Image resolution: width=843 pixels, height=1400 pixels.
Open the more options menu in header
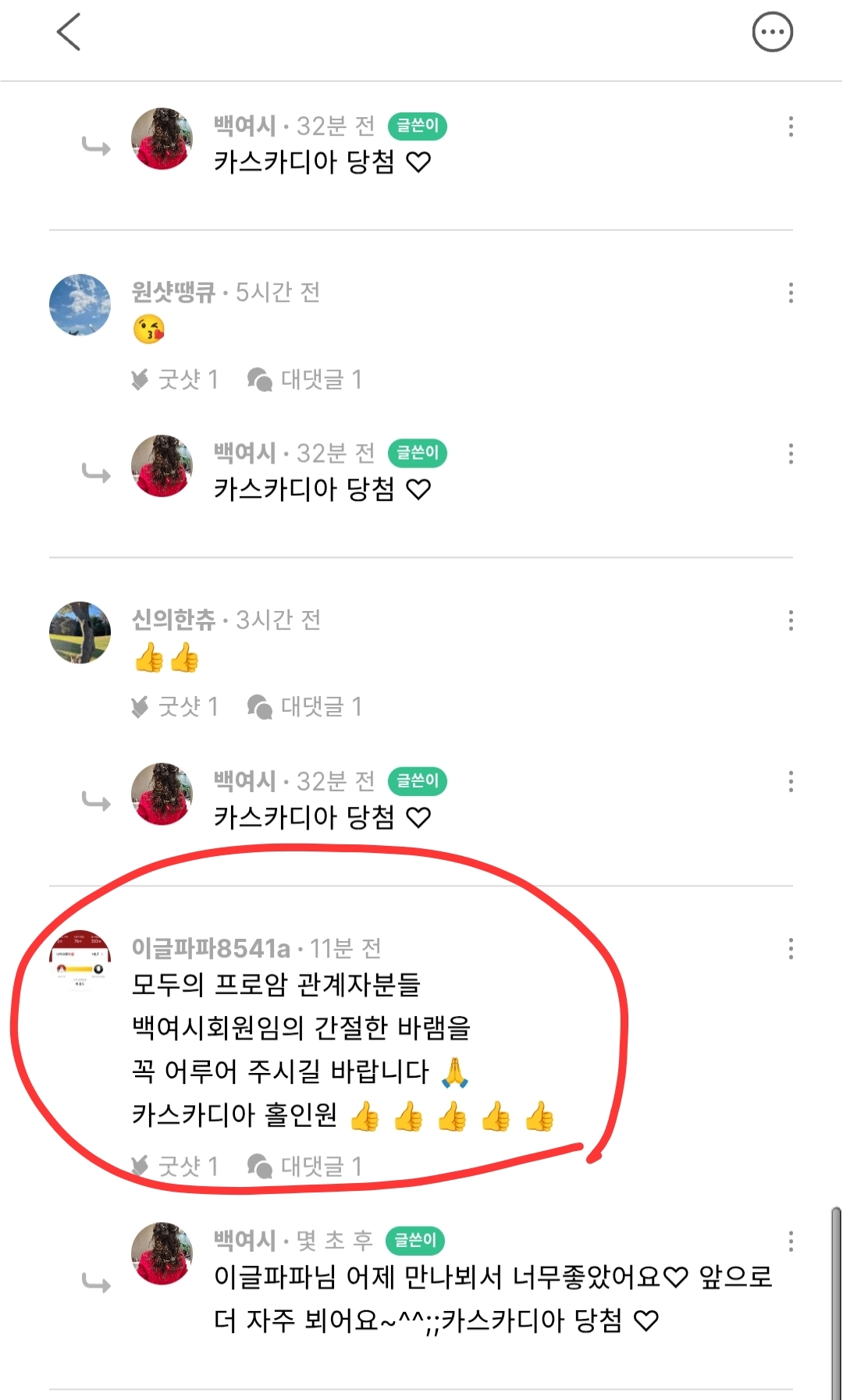[x=772, y=33]
